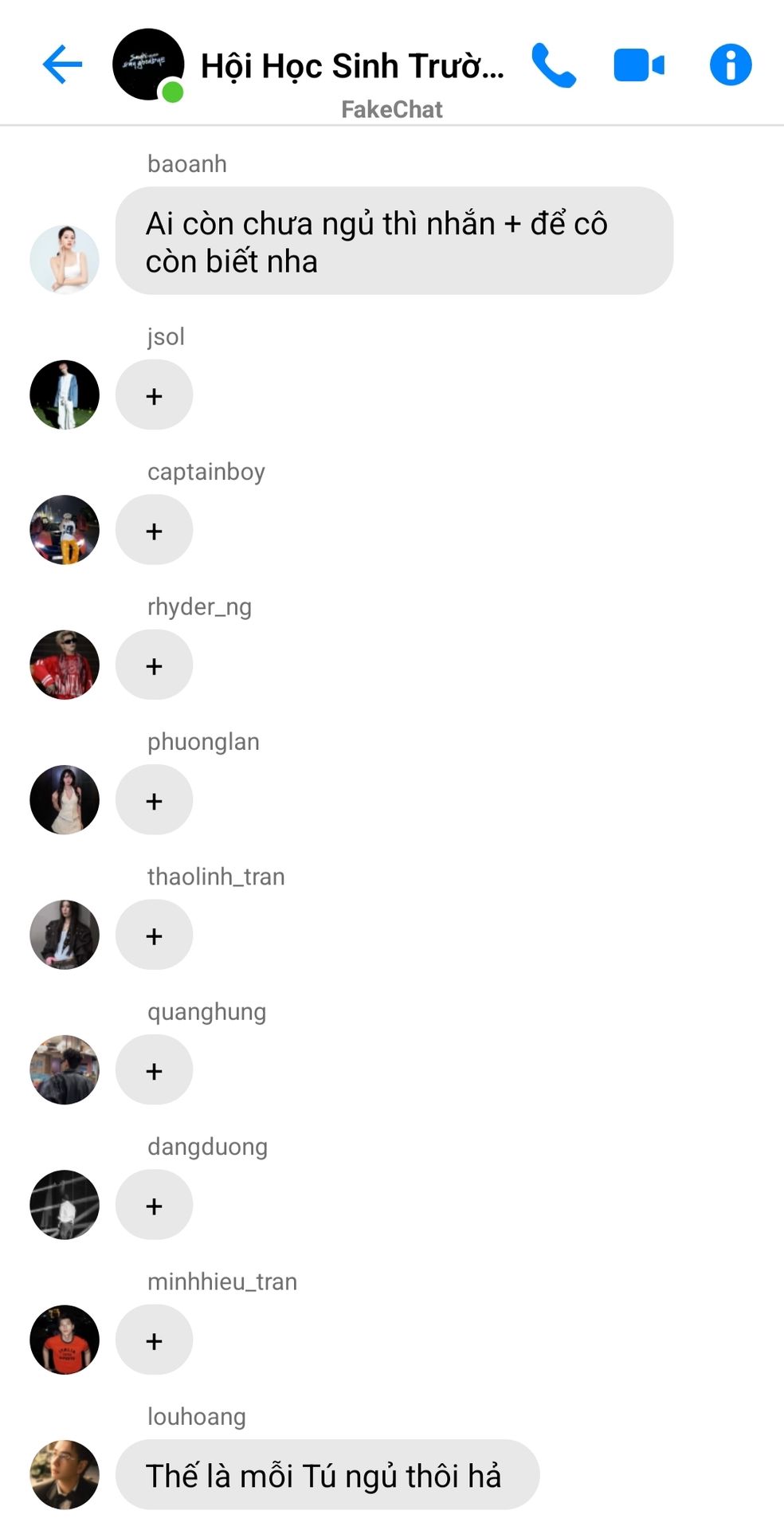The image size is (784, 1530).
Task: Open minhhieu_tran's profile avatar
Action: [x=65, y=1340]
